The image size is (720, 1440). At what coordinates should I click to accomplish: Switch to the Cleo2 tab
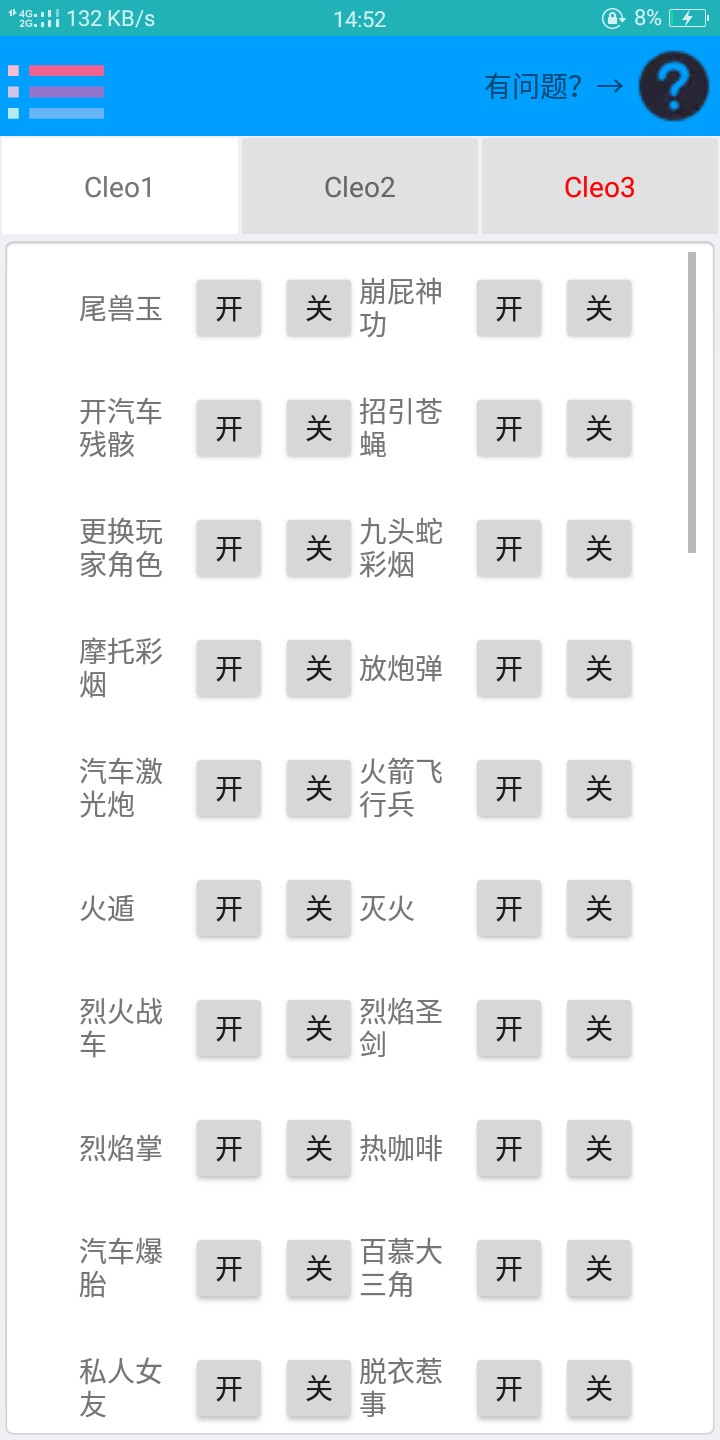360,187
